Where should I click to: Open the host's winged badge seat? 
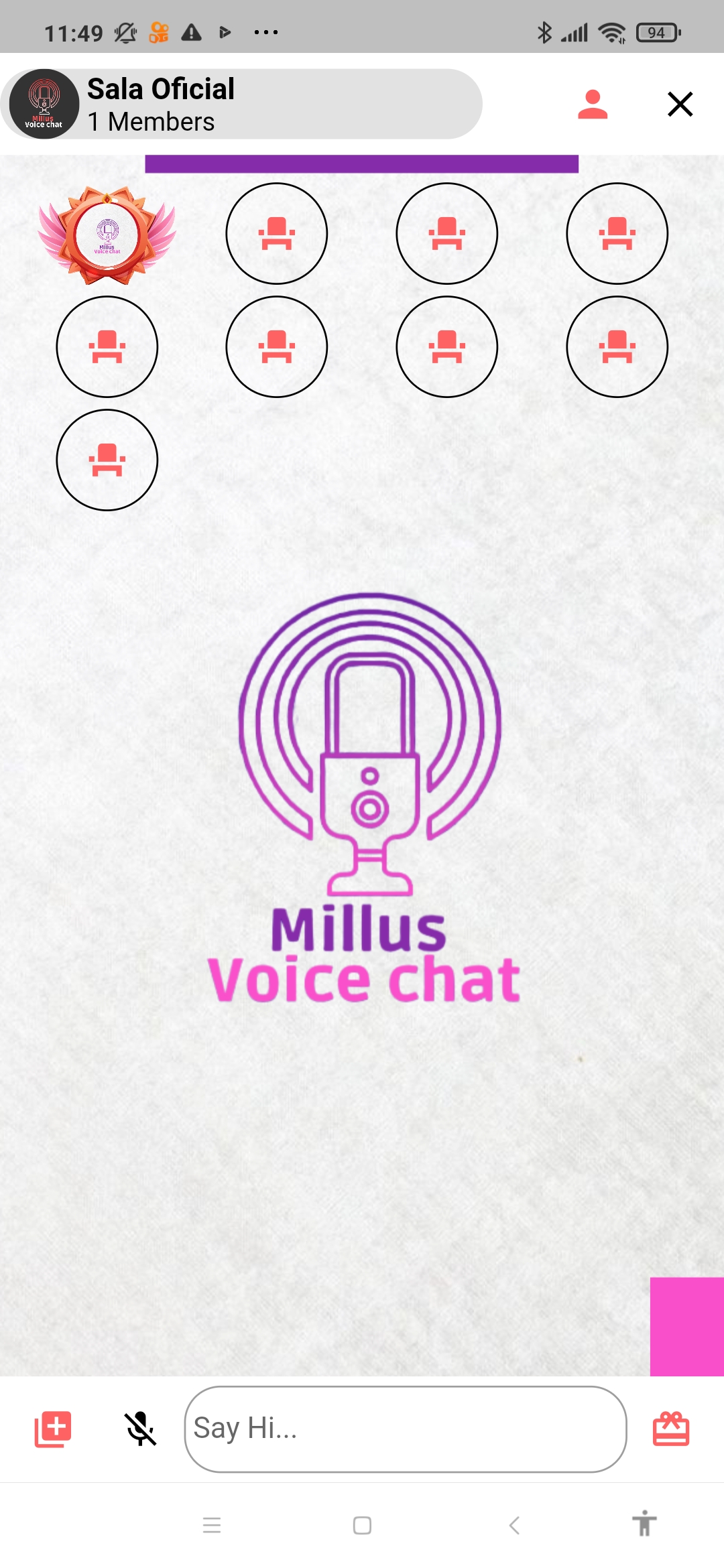(107, 235)
